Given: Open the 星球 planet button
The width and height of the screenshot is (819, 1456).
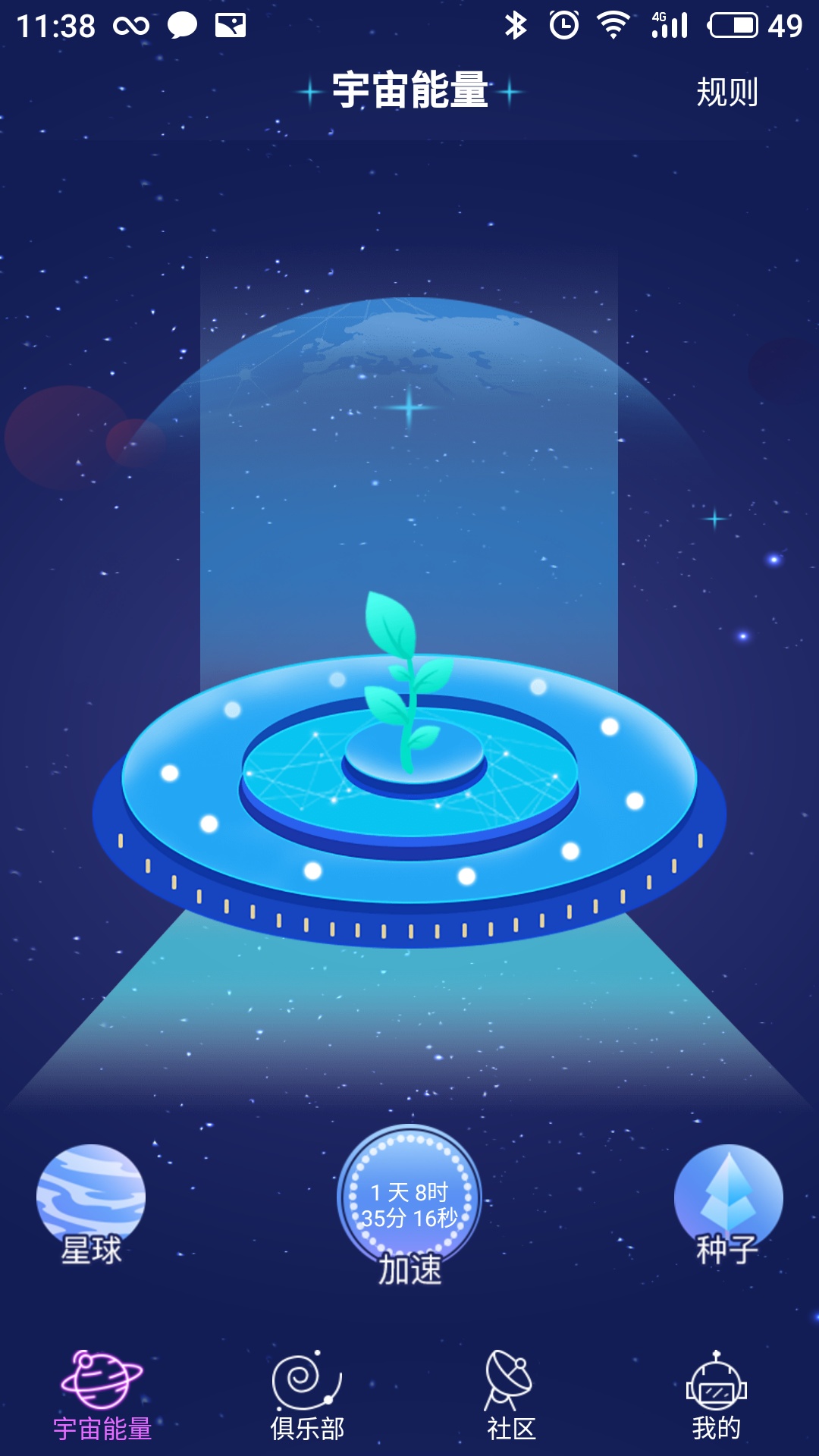Looking at the screenshot, I should tap(91, 1204).
